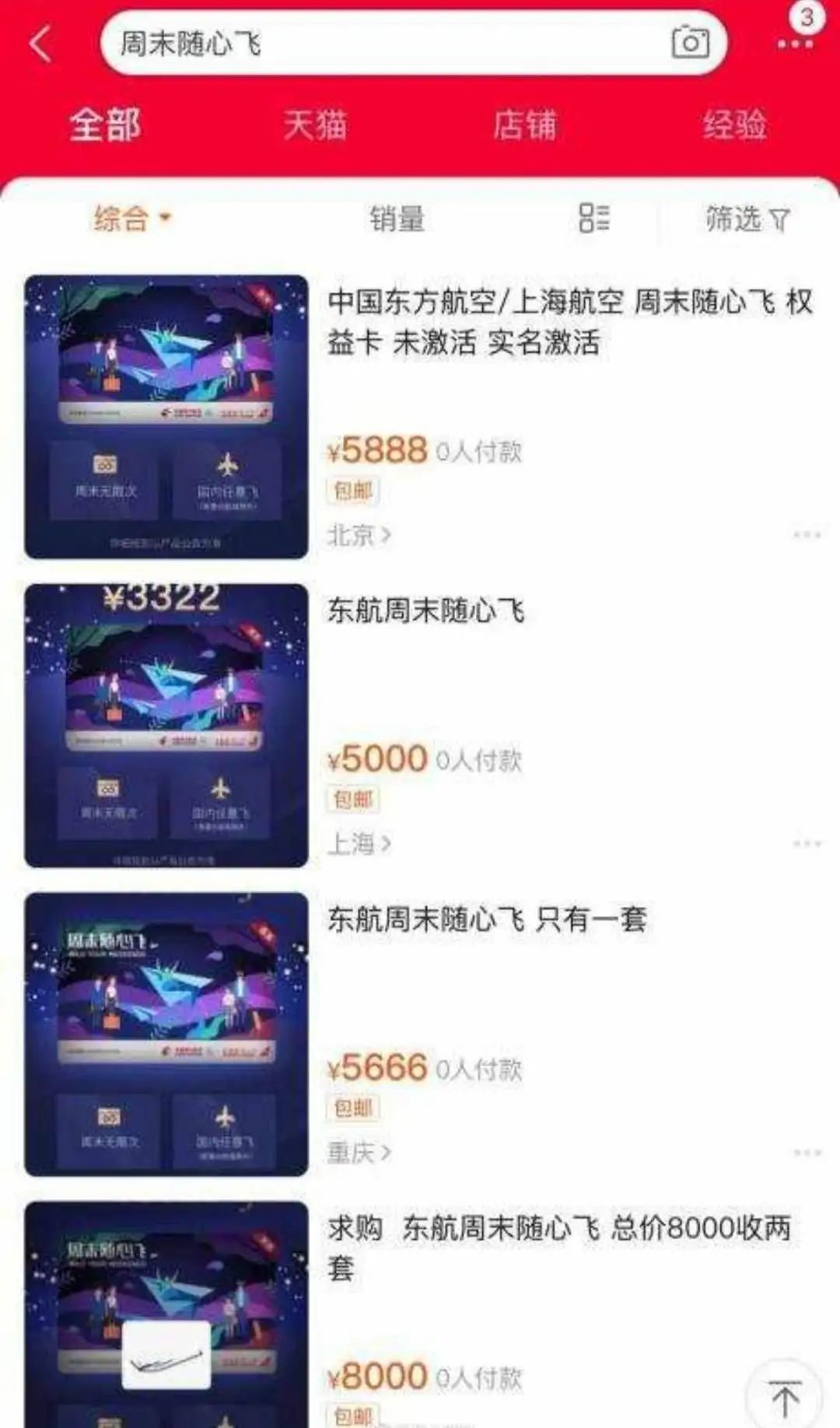This screenshot has height=1428, width=840.
Task: Open more options for the ¥5888 listing
Action: [807, 535]
